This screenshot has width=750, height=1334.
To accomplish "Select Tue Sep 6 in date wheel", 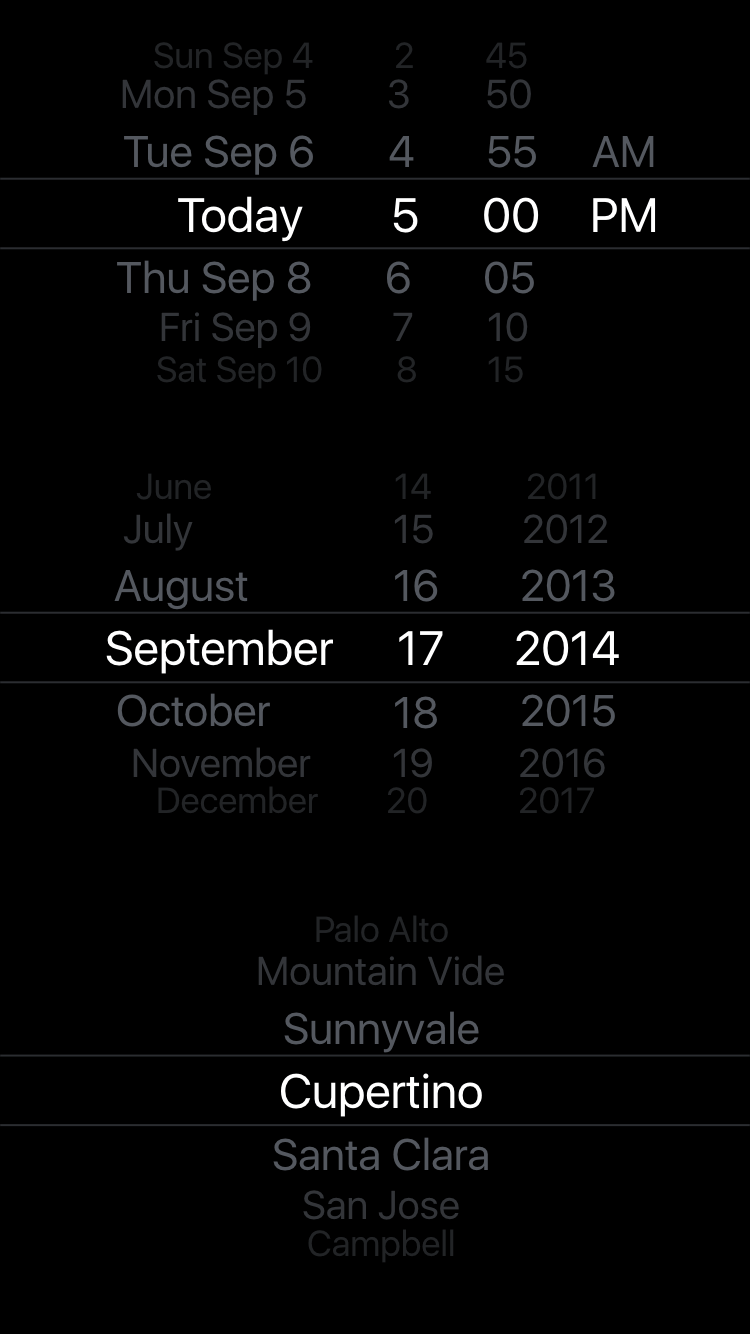I will click(219, 153).
